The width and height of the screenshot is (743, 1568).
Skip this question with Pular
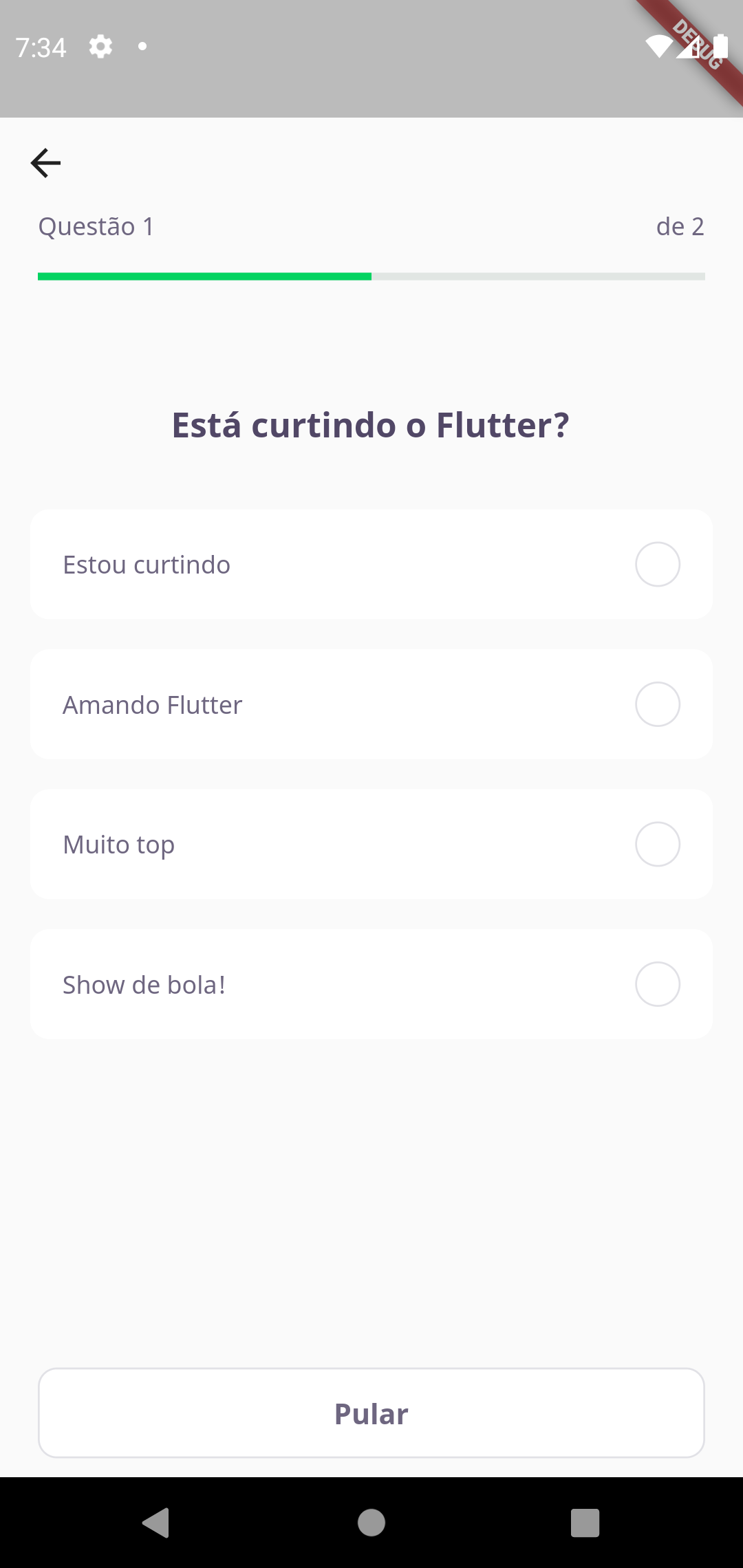371,1413
